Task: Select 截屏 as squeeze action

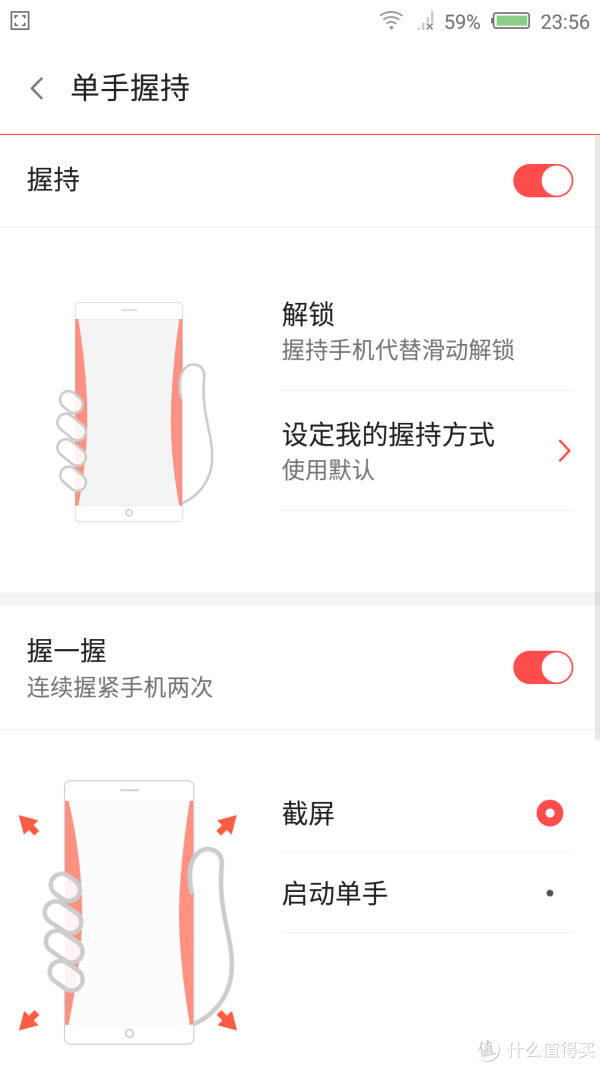Action: [549, 813]
